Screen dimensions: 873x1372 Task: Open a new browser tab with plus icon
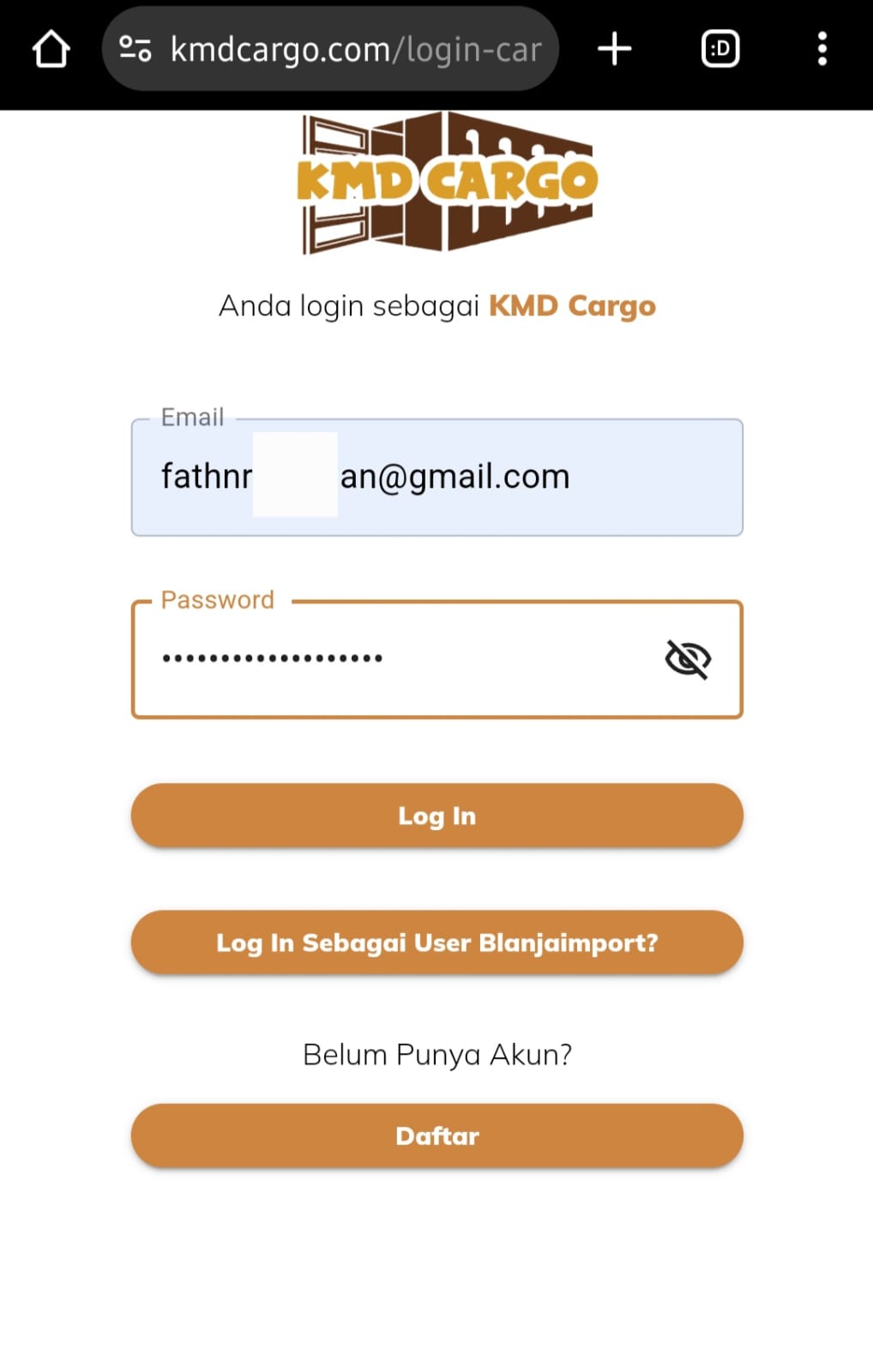click(614, 49)
